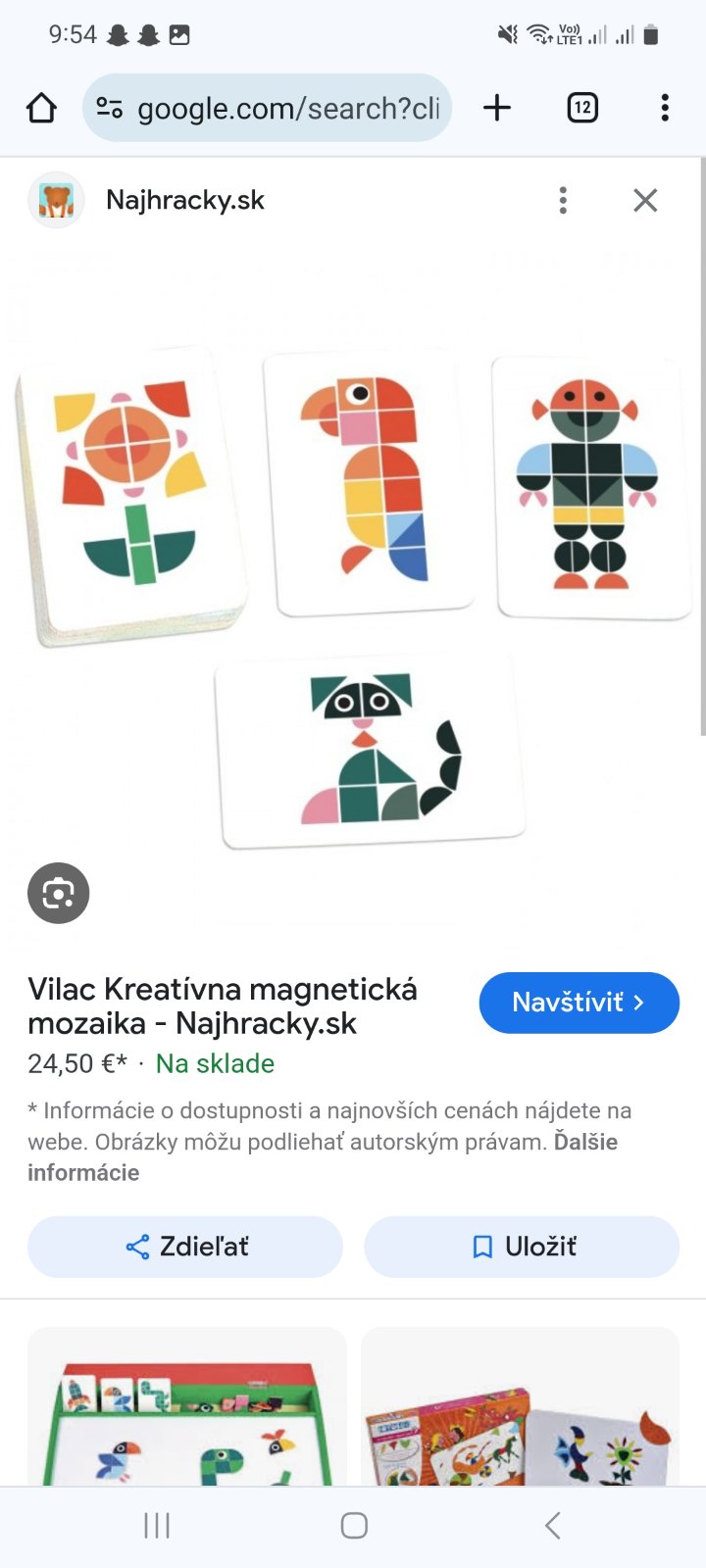Open a new browser tab

tap(497, 108)
